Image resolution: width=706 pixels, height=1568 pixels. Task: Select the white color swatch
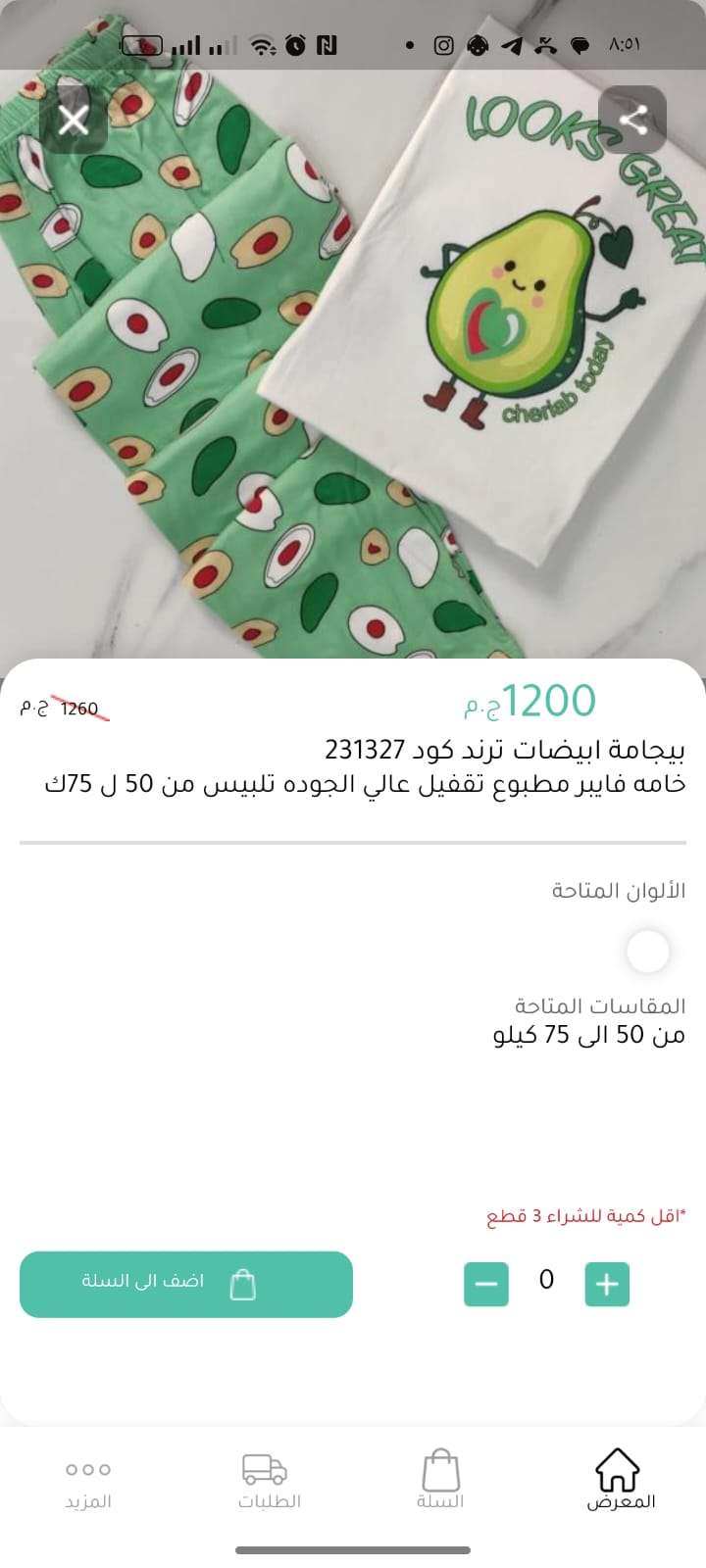coord(647,951)
